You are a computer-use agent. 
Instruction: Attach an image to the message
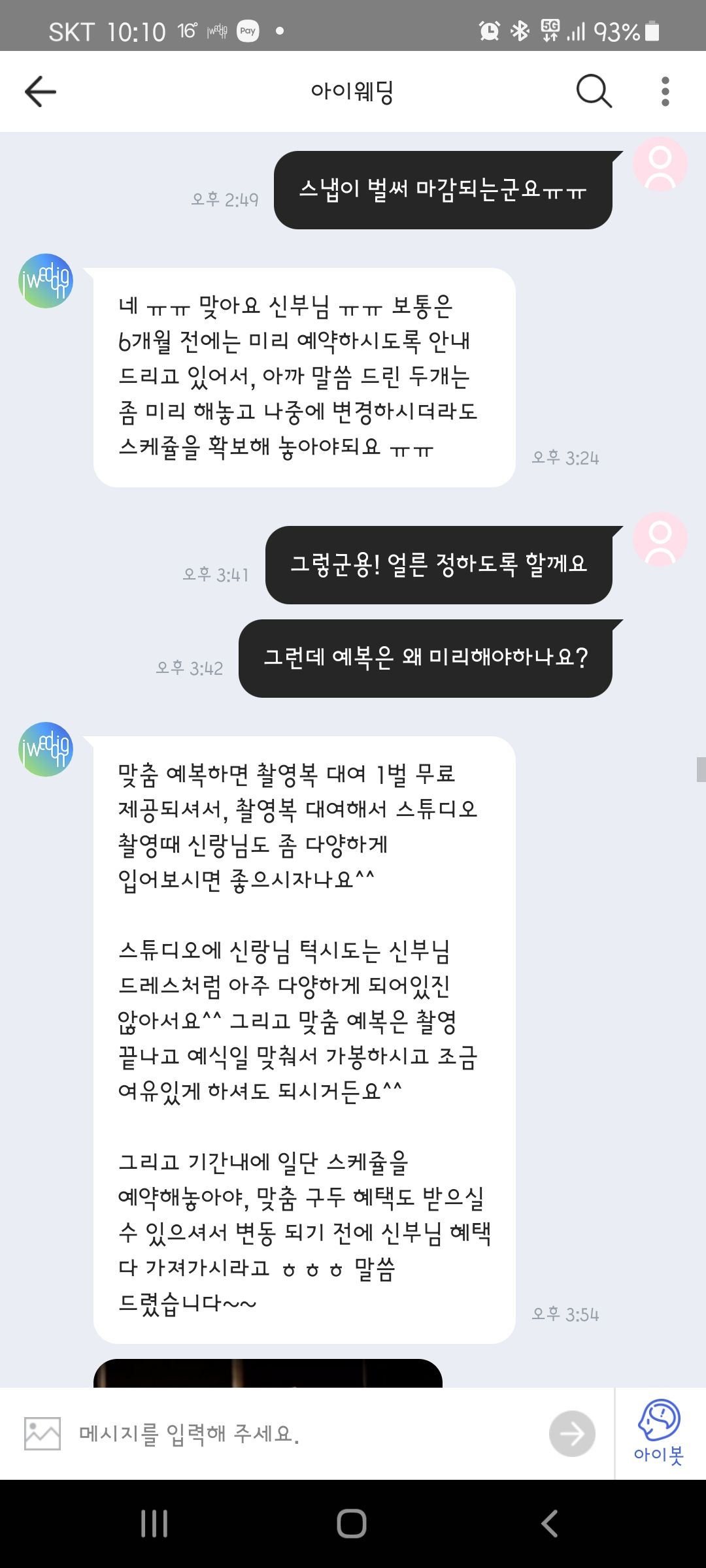click(42, 1433)
